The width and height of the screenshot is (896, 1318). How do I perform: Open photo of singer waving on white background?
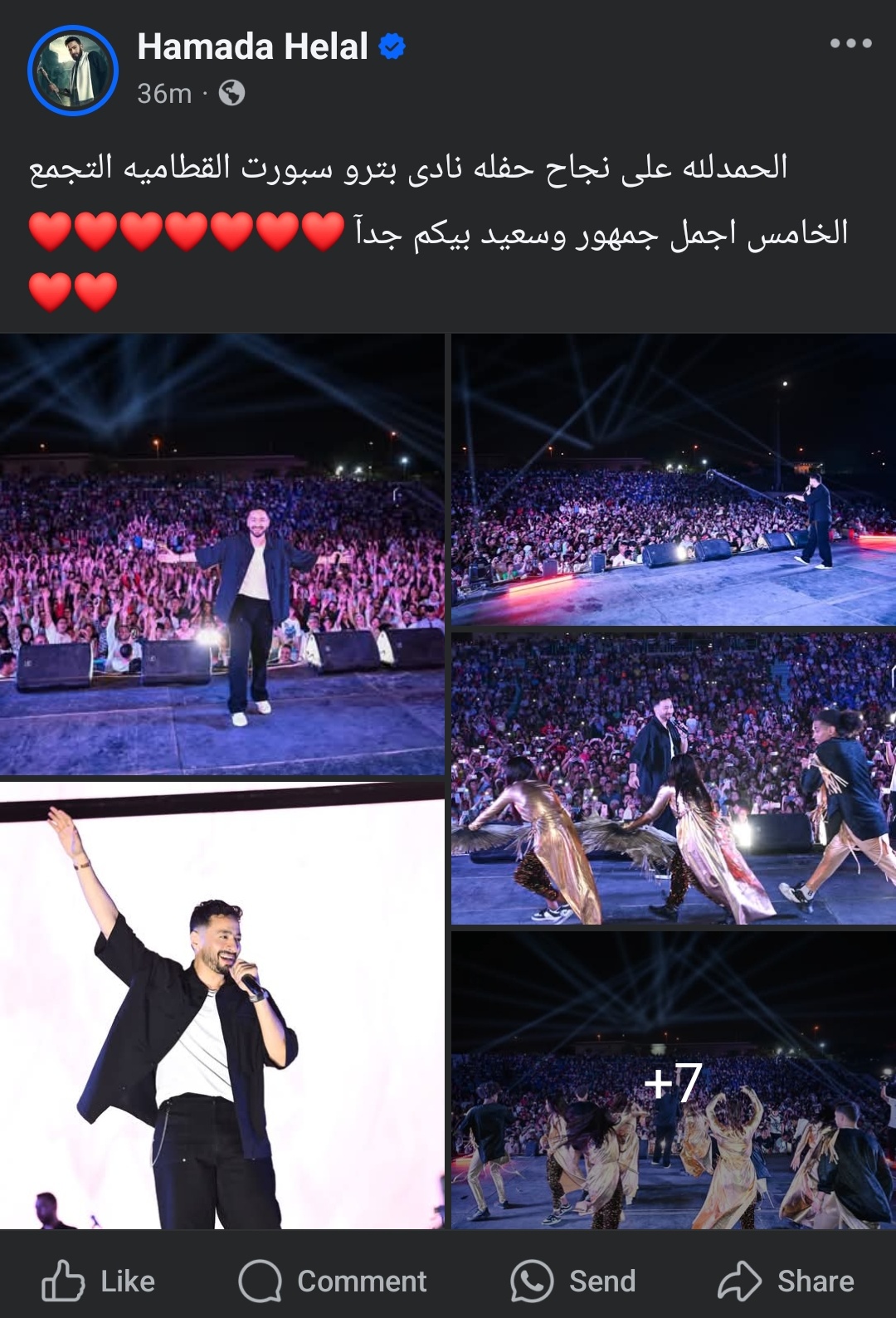(x=222, y=1004)
